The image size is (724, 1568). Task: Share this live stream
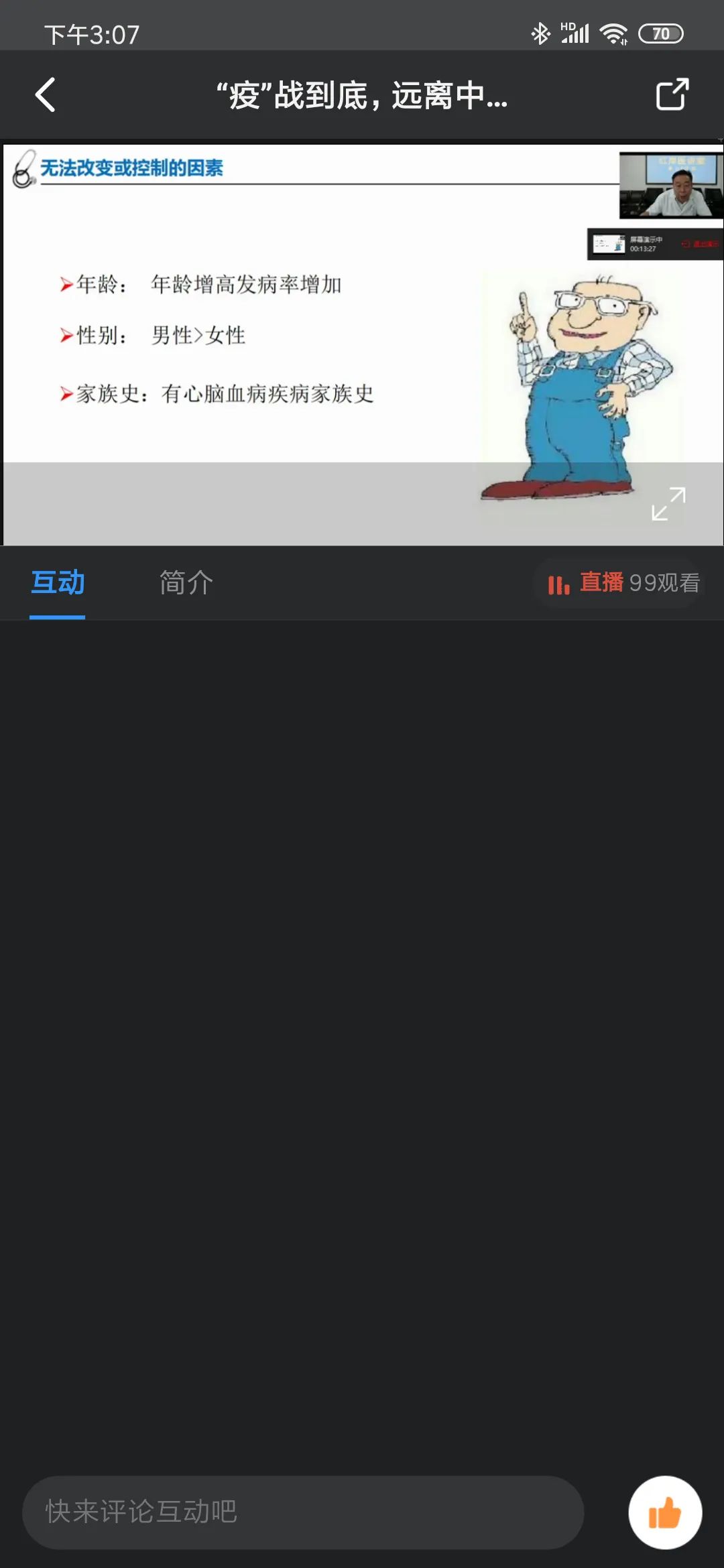point(672,94)
